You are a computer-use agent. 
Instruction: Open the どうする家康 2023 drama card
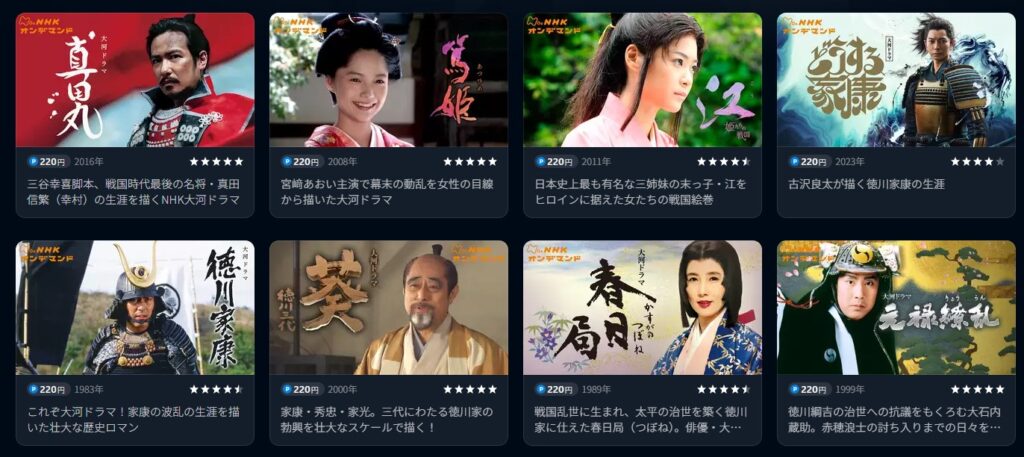(x=896, y=81)
